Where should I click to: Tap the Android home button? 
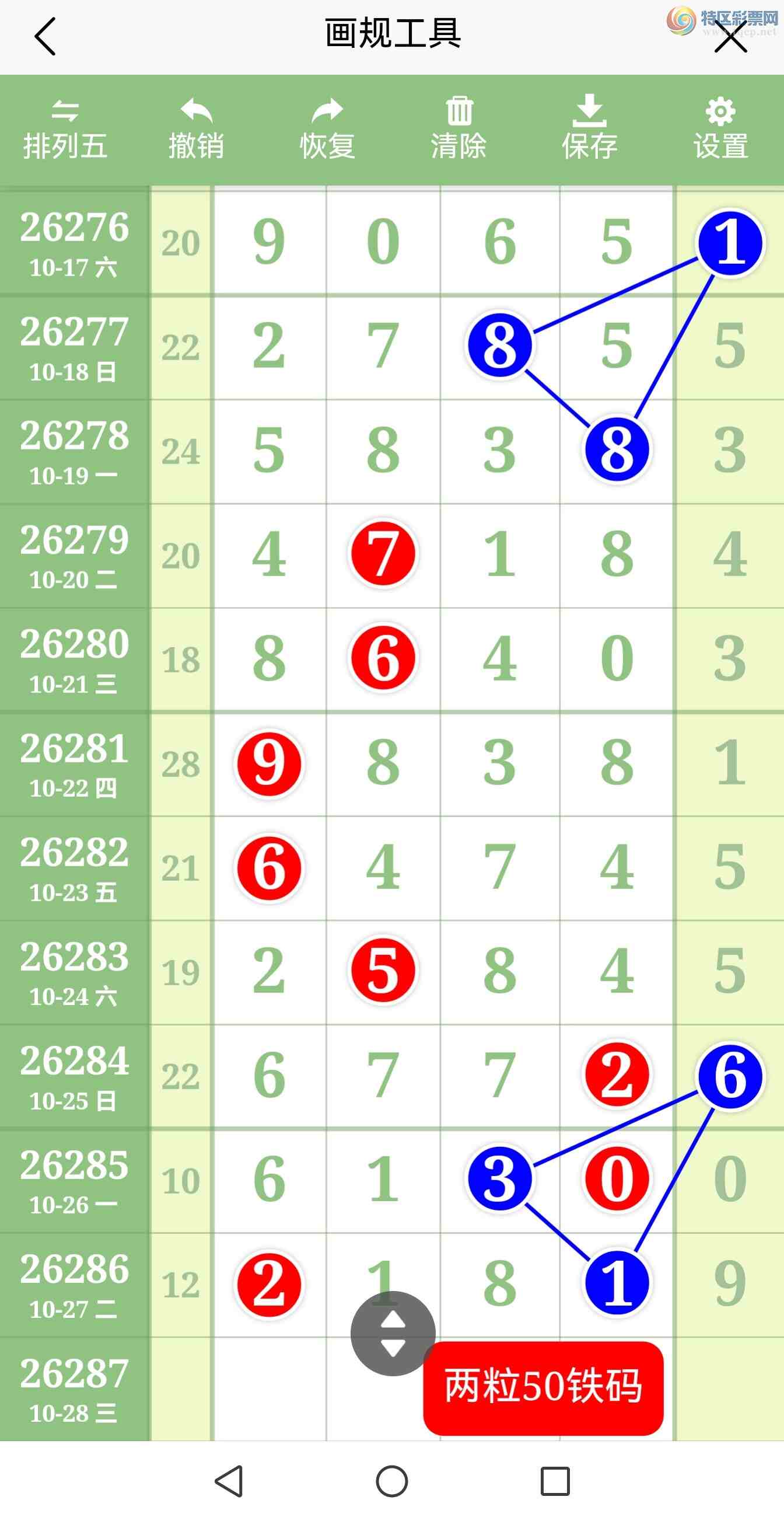(391, 1481)
